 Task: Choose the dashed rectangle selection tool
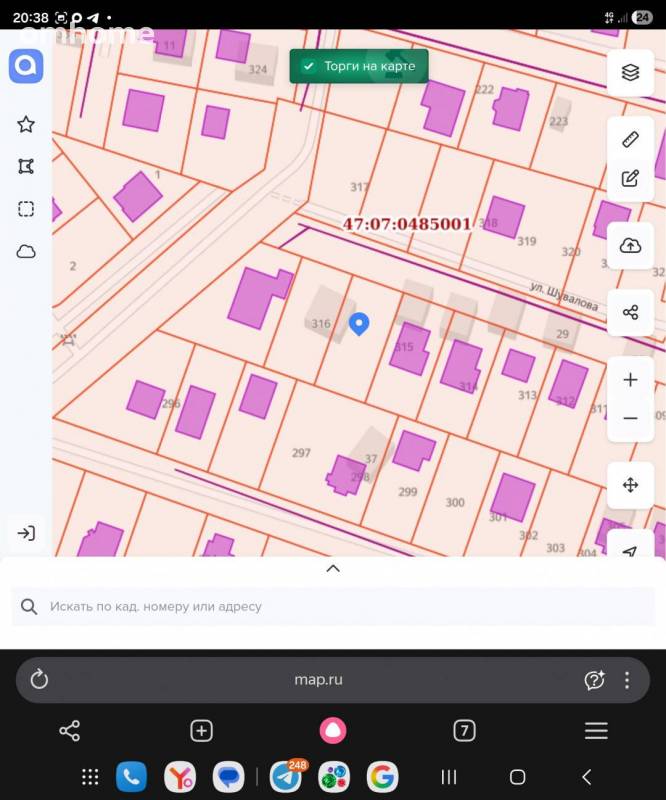[x=26, y=209]
